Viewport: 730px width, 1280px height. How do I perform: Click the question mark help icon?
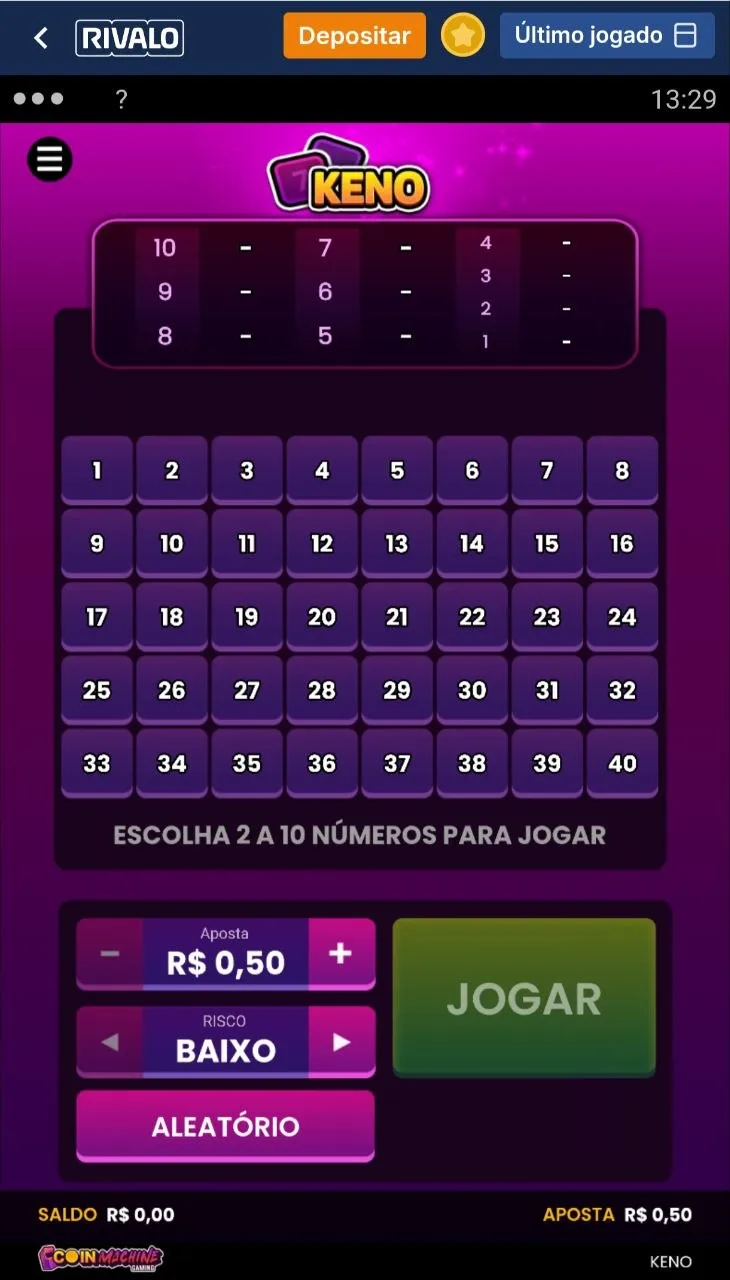(x=120, y=98)
